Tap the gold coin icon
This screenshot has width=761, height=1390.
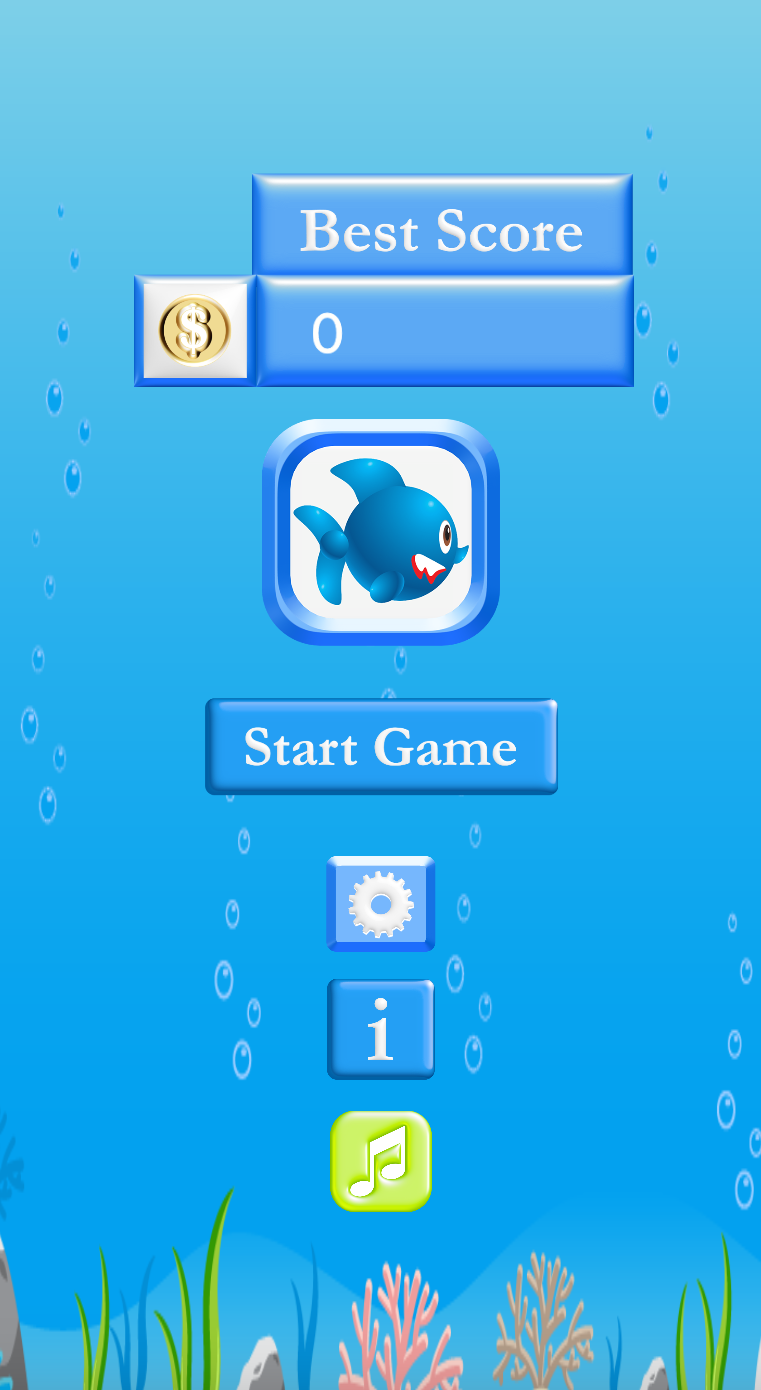[195, 330]
